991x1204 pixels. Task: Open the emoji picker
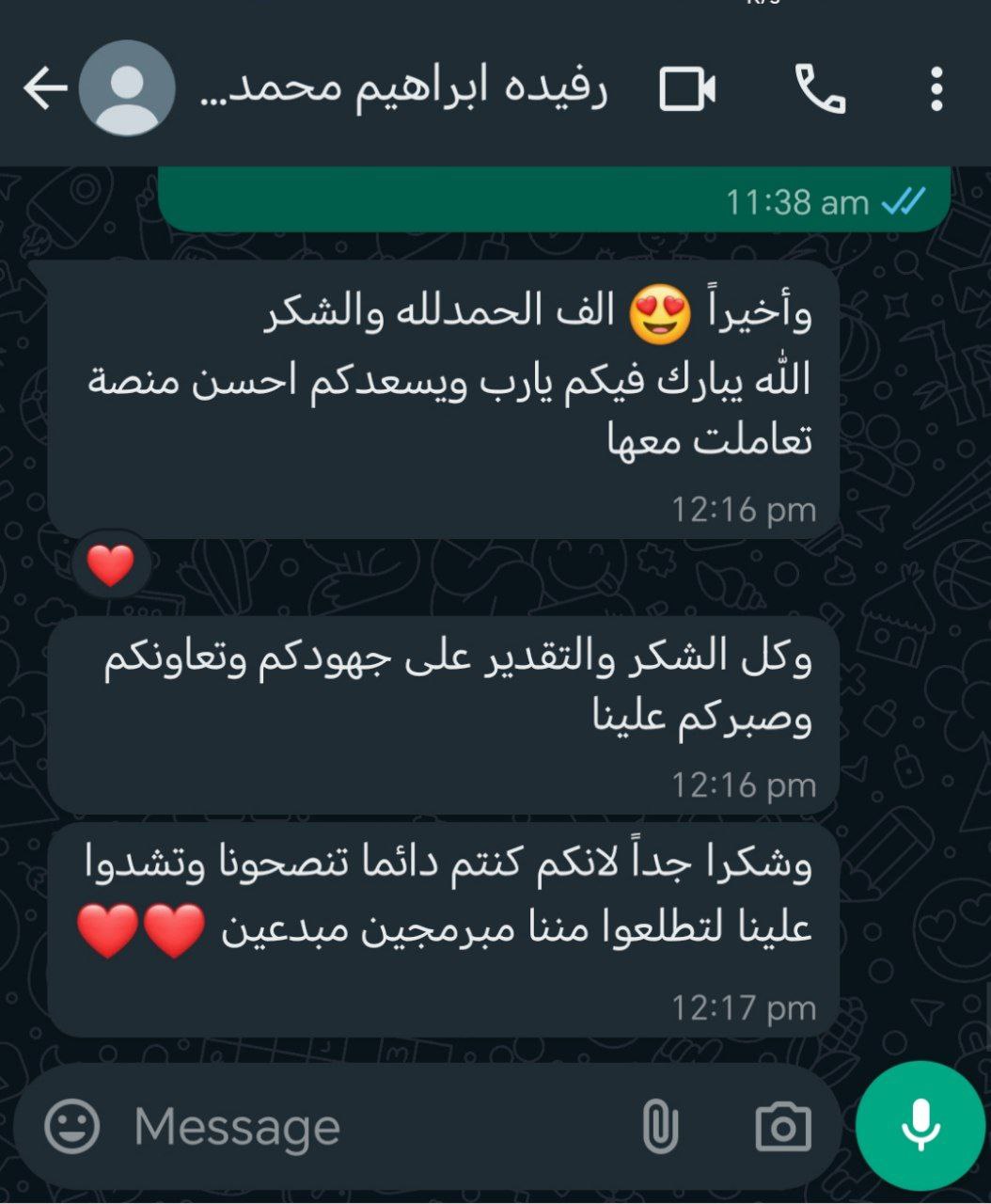pyautogui.click(x=72, y=1126)
